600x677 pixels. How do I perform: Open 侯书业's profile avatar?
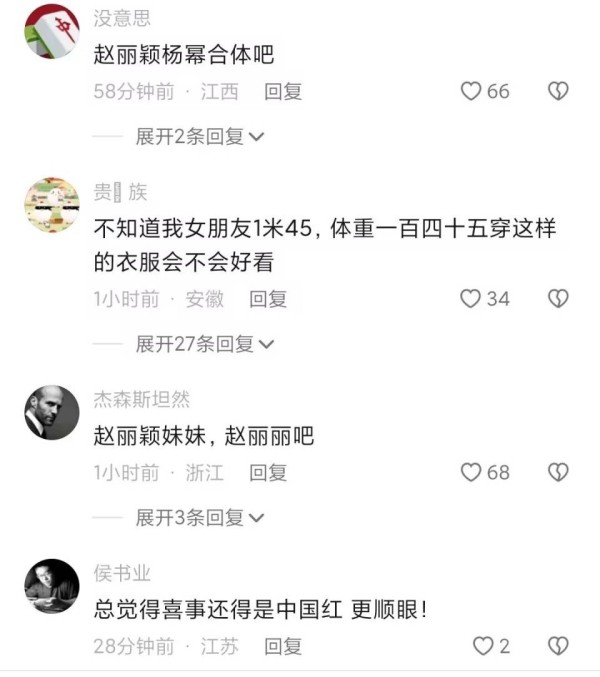50,586
